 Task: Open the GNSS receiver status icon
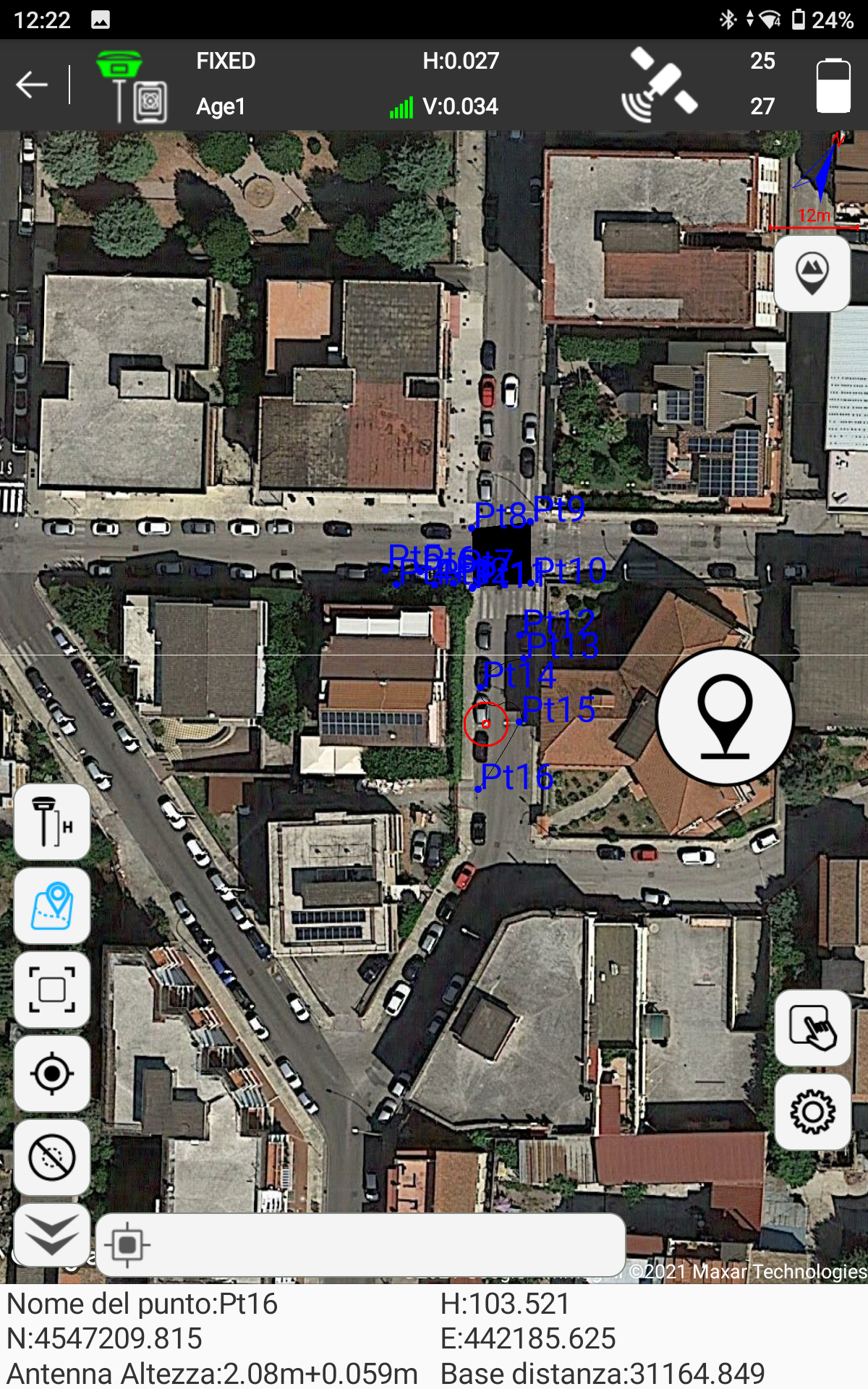click(132, 86)
